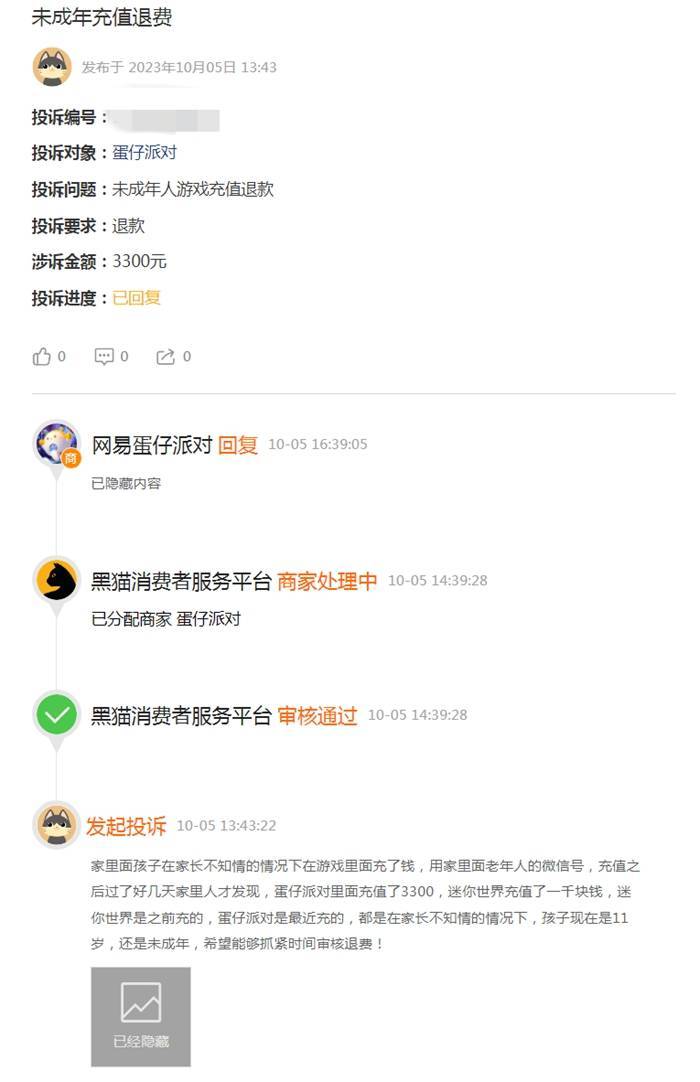Share this complaint
This screenshot has width=700, height=1082.
(166, 357)
